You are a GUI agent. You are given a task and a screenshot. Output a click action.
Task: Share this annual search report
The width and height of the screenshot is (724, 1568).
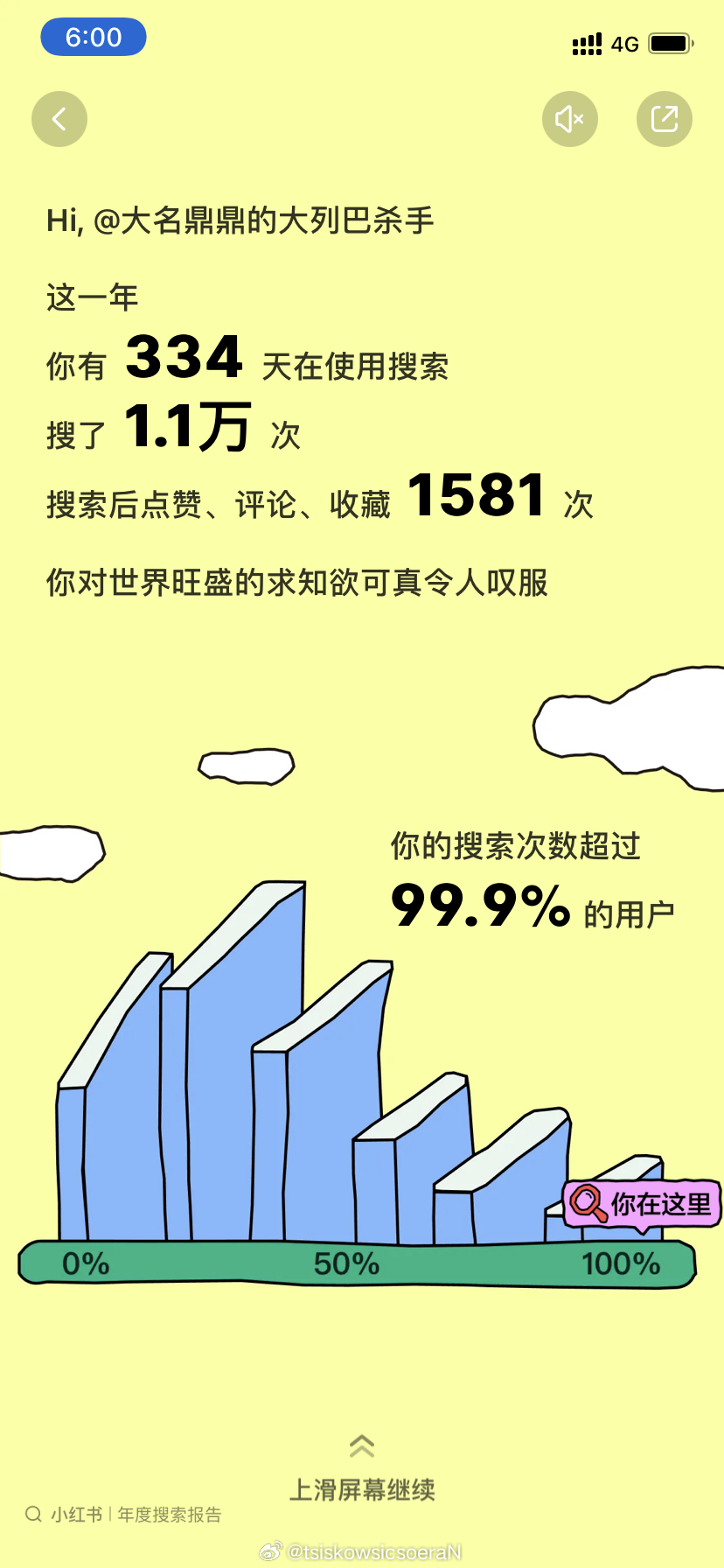tap(665, 119)
